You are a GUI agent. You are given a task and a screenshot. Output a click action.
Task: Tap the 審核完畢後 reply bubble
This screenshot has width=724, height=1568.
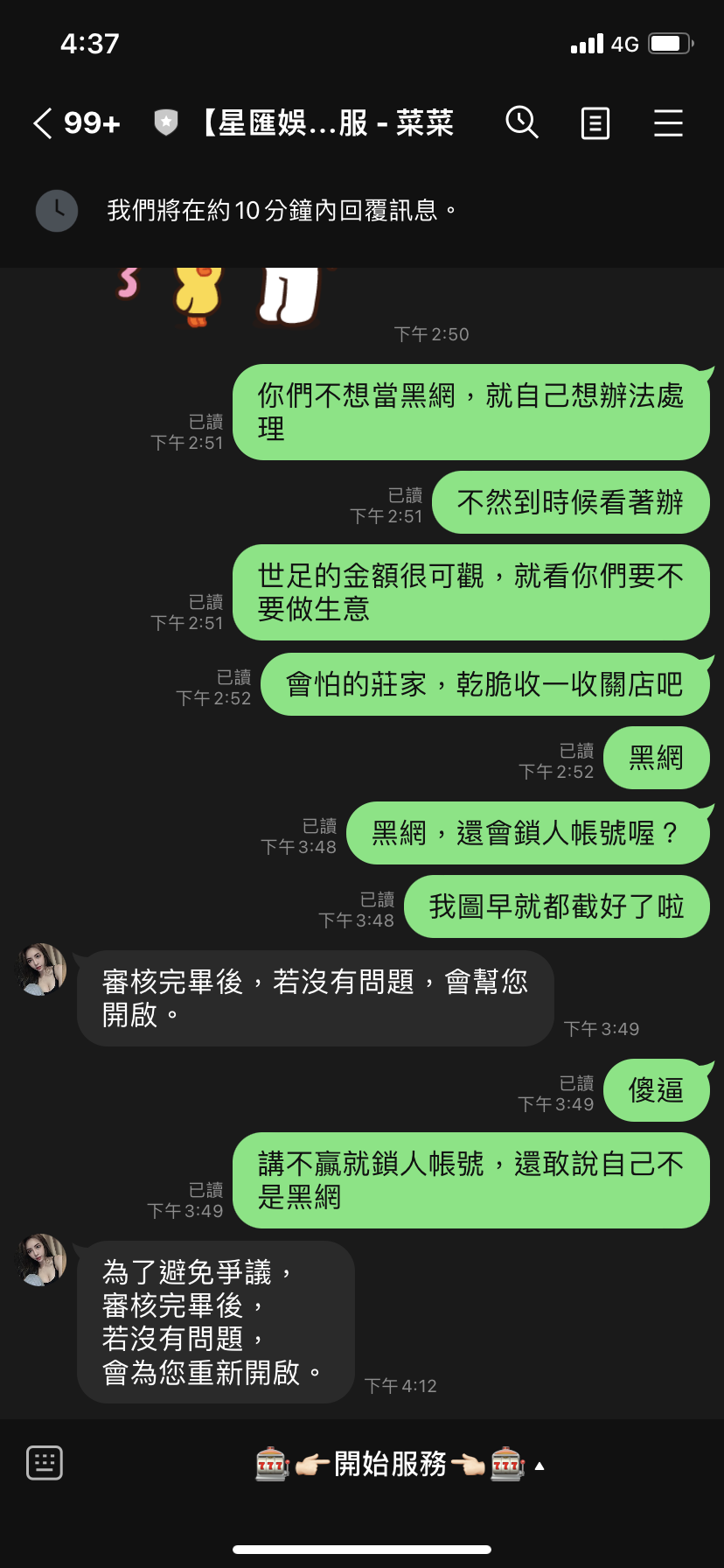(x=315, y=997)
